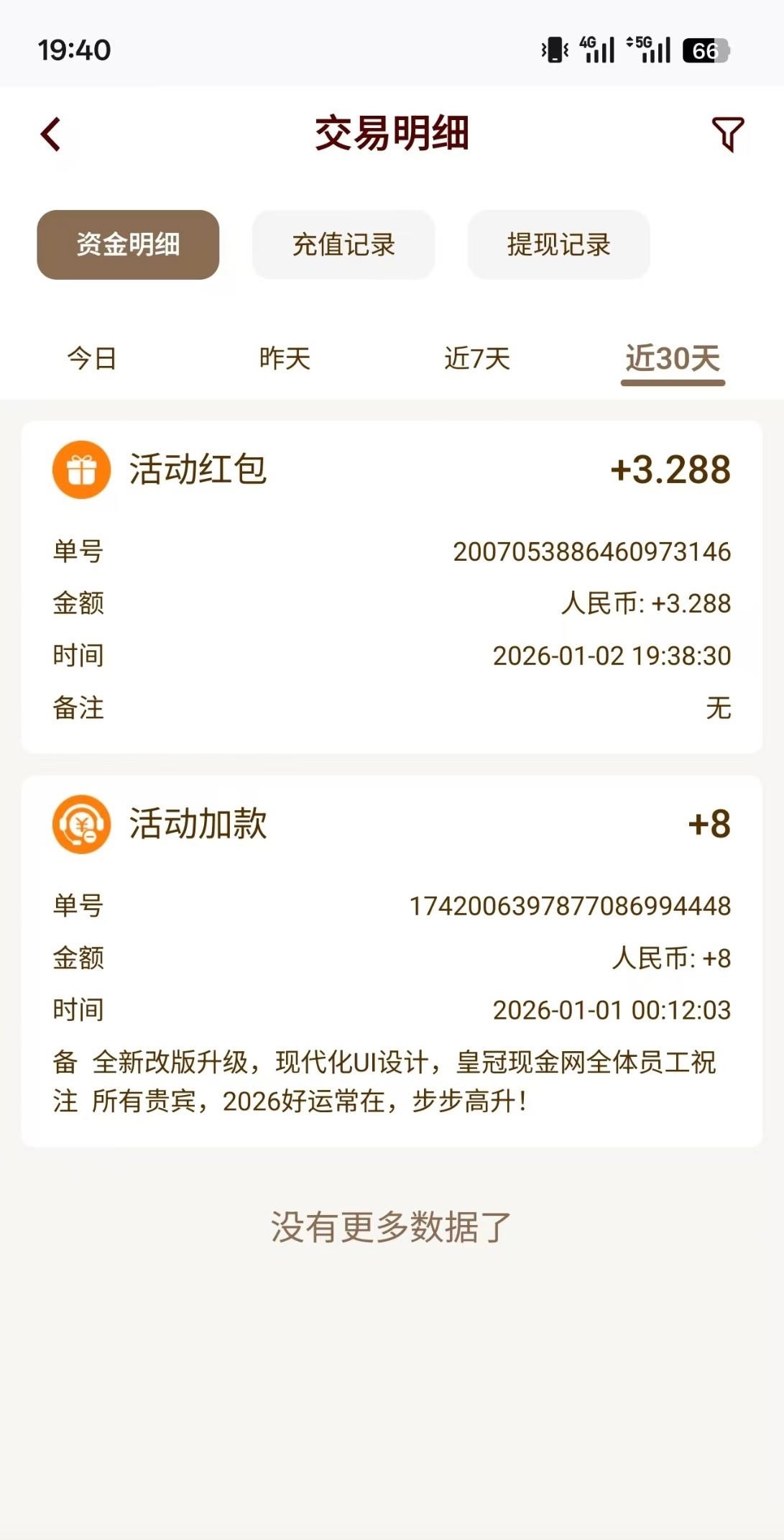Select the 近30天 tab
The width and height of the screenshot is (784, 1540).
point(673,358)
